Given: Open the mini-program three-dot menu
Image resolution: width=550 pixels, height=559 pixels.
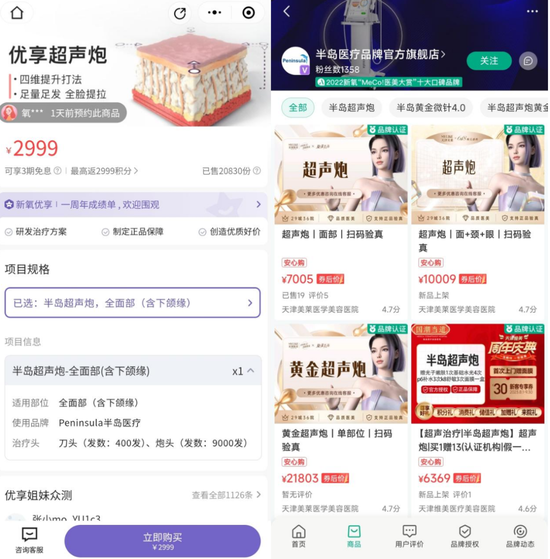Looking at the screenshot, I should click(215, 12).
